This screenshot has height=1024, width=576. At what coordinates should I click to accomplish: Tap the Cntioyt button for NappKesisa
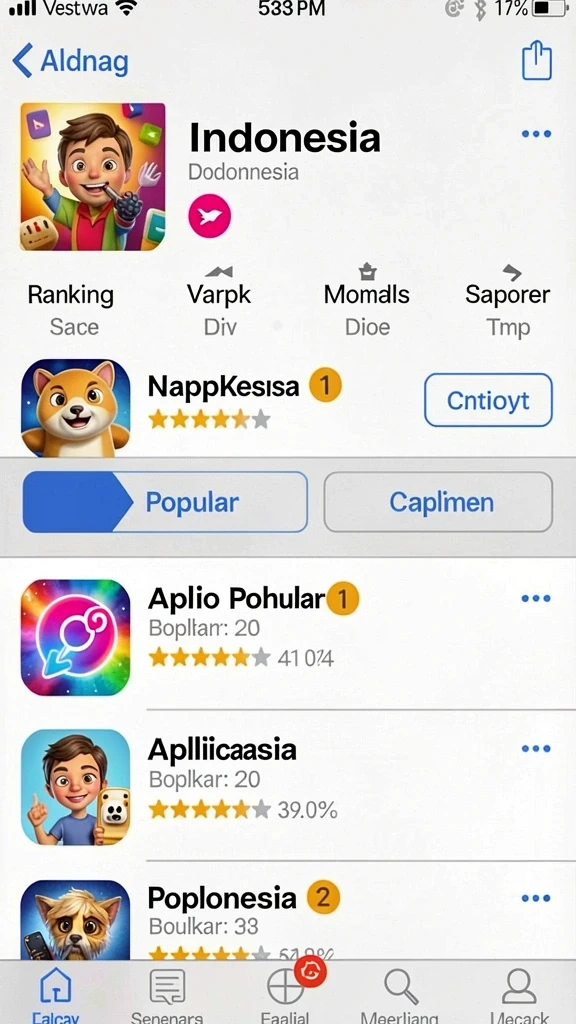pos(488,400)
